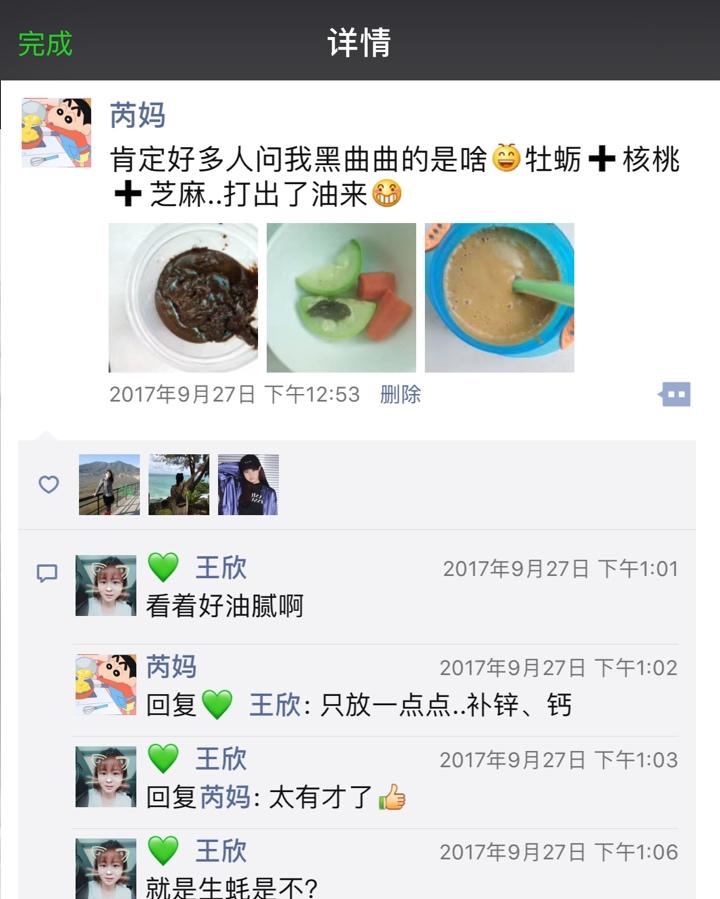Open the blue cup drink photo
The image size is (720, 899).
(x=499, y=297)
